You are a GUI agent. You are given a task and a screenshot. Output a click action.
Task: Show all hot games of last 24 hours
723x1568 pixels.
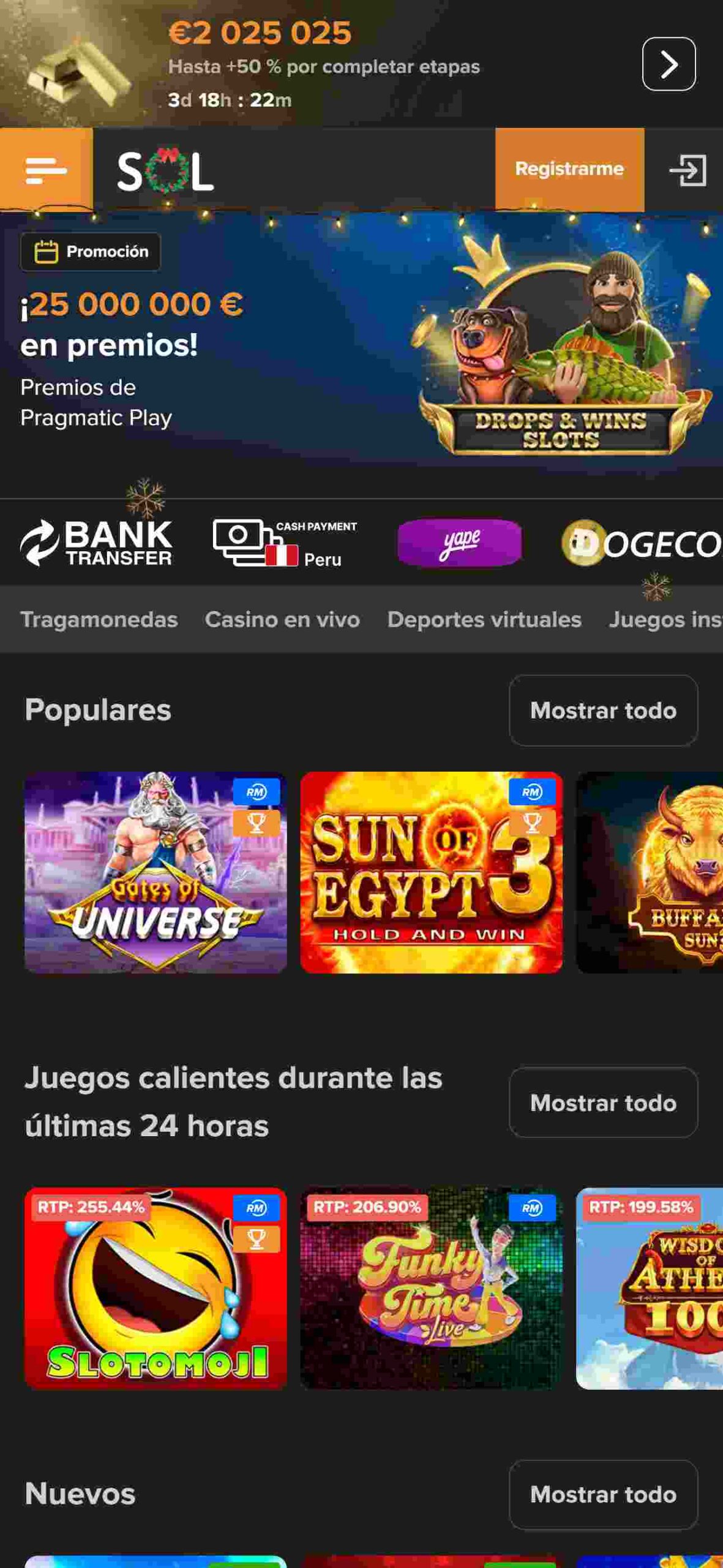(x=602, y=1102)
